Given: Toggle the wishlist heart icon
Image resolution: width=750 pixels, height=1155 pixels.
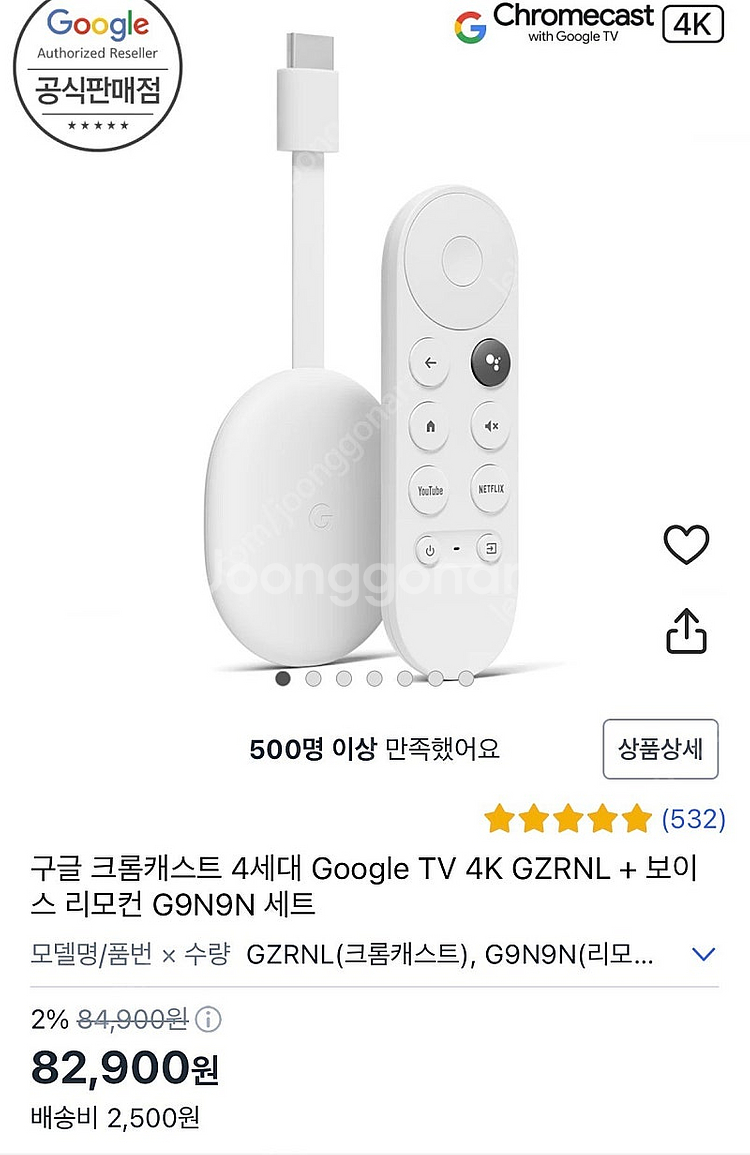Looking at the screenshot, I should (x=686, y=546).
